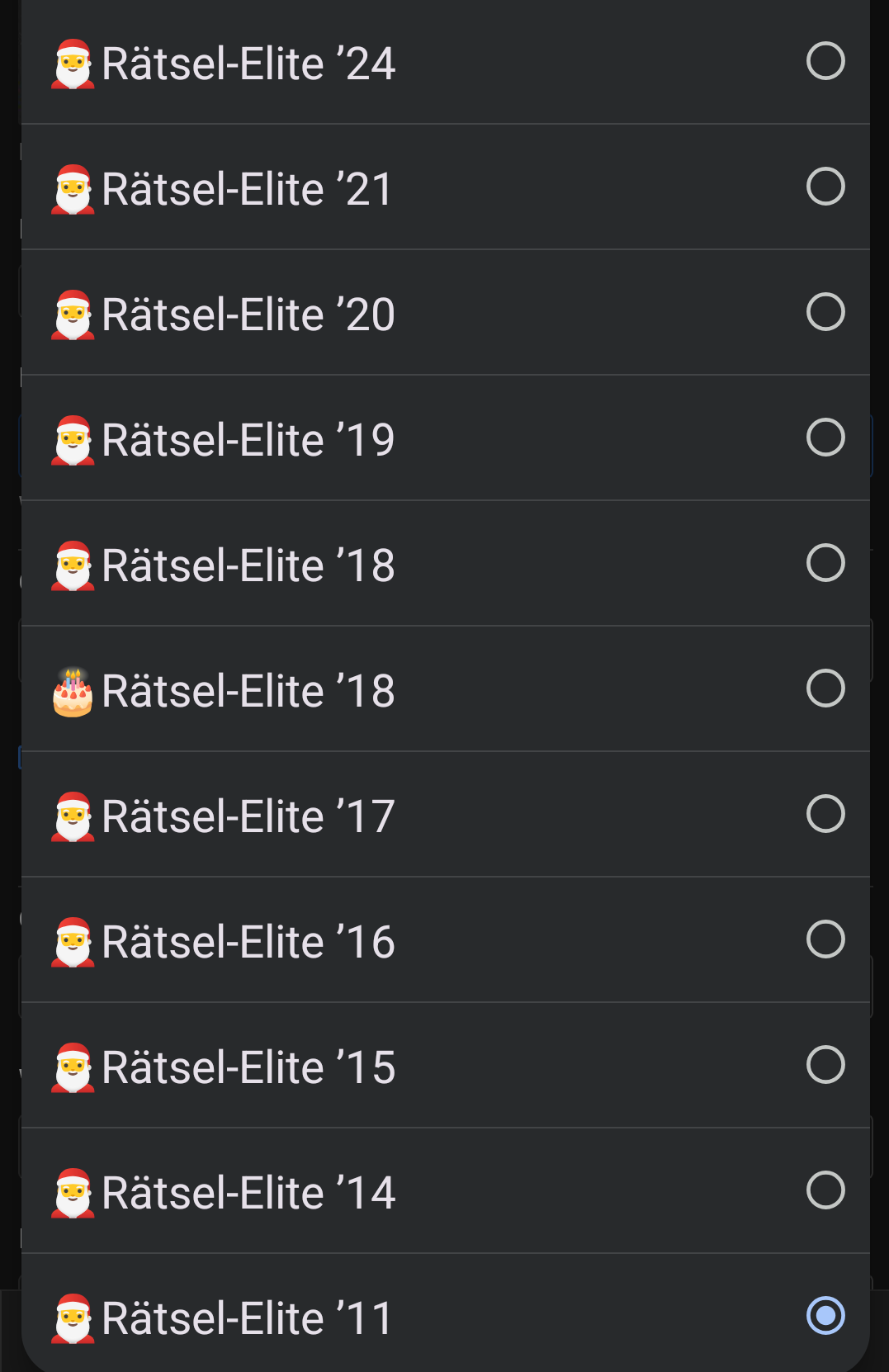
Task: Pick the Rätsel-Elite '20 entry
Action: [446, 314]
